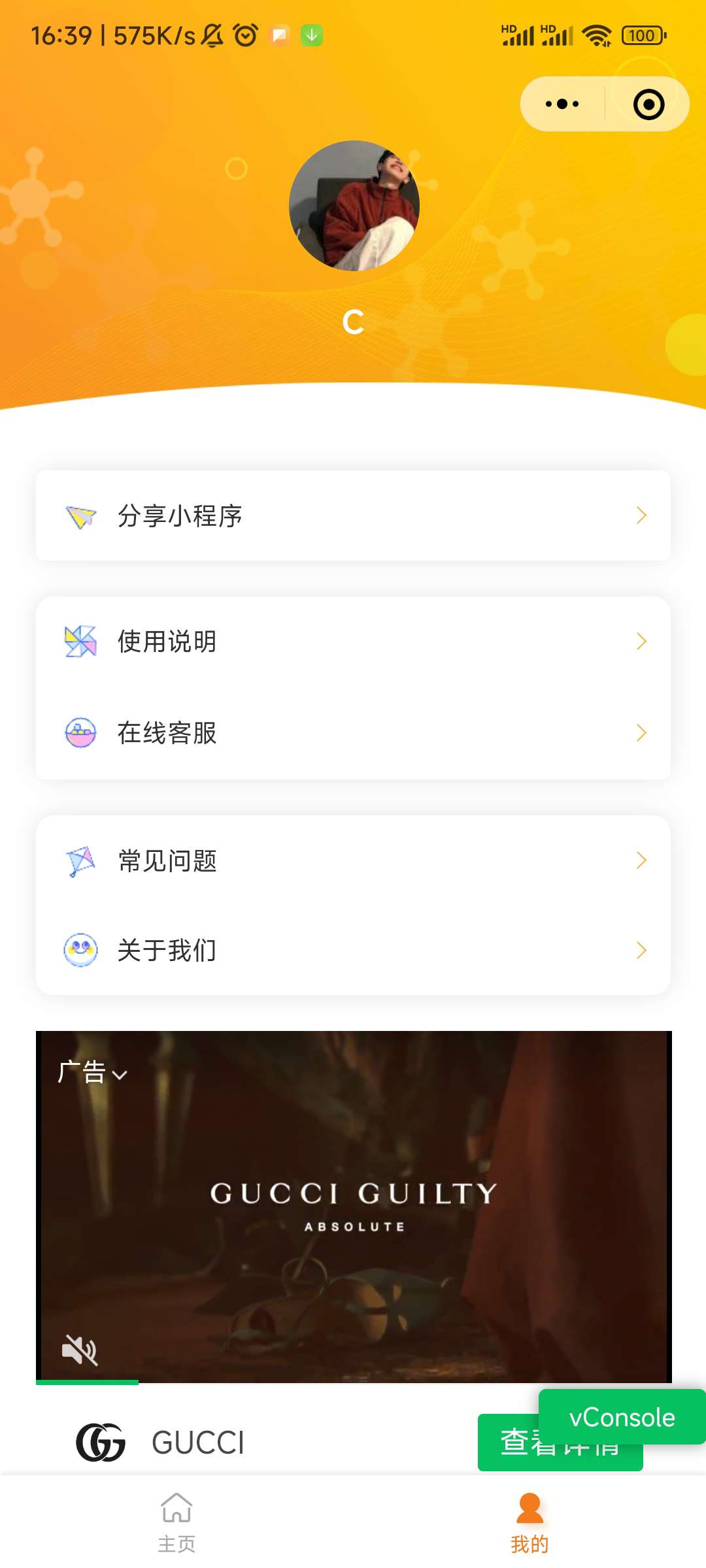Tap the boat icon beside 在线客服

[x=80, y=732]
